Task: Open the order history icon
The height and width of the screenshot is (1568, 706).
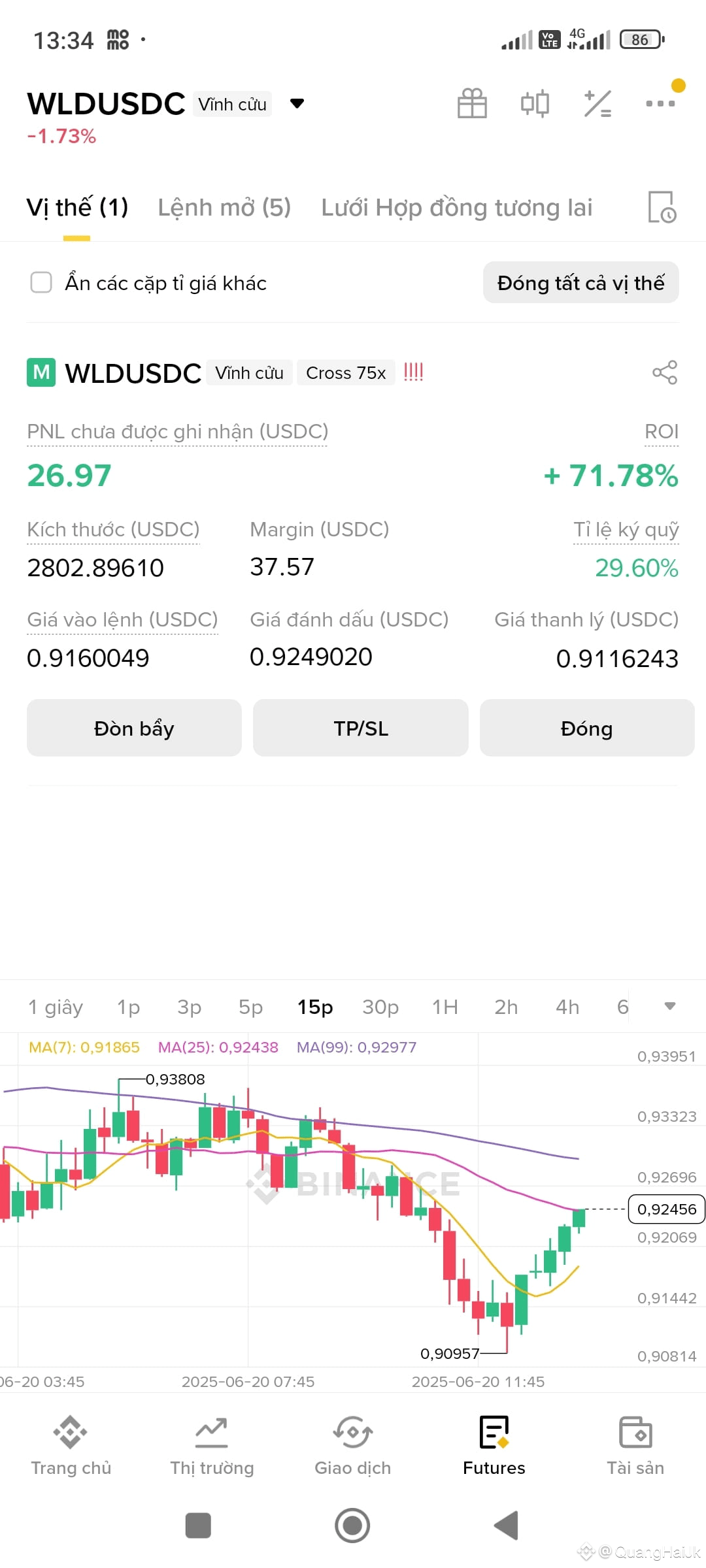Action: (662, 208)
